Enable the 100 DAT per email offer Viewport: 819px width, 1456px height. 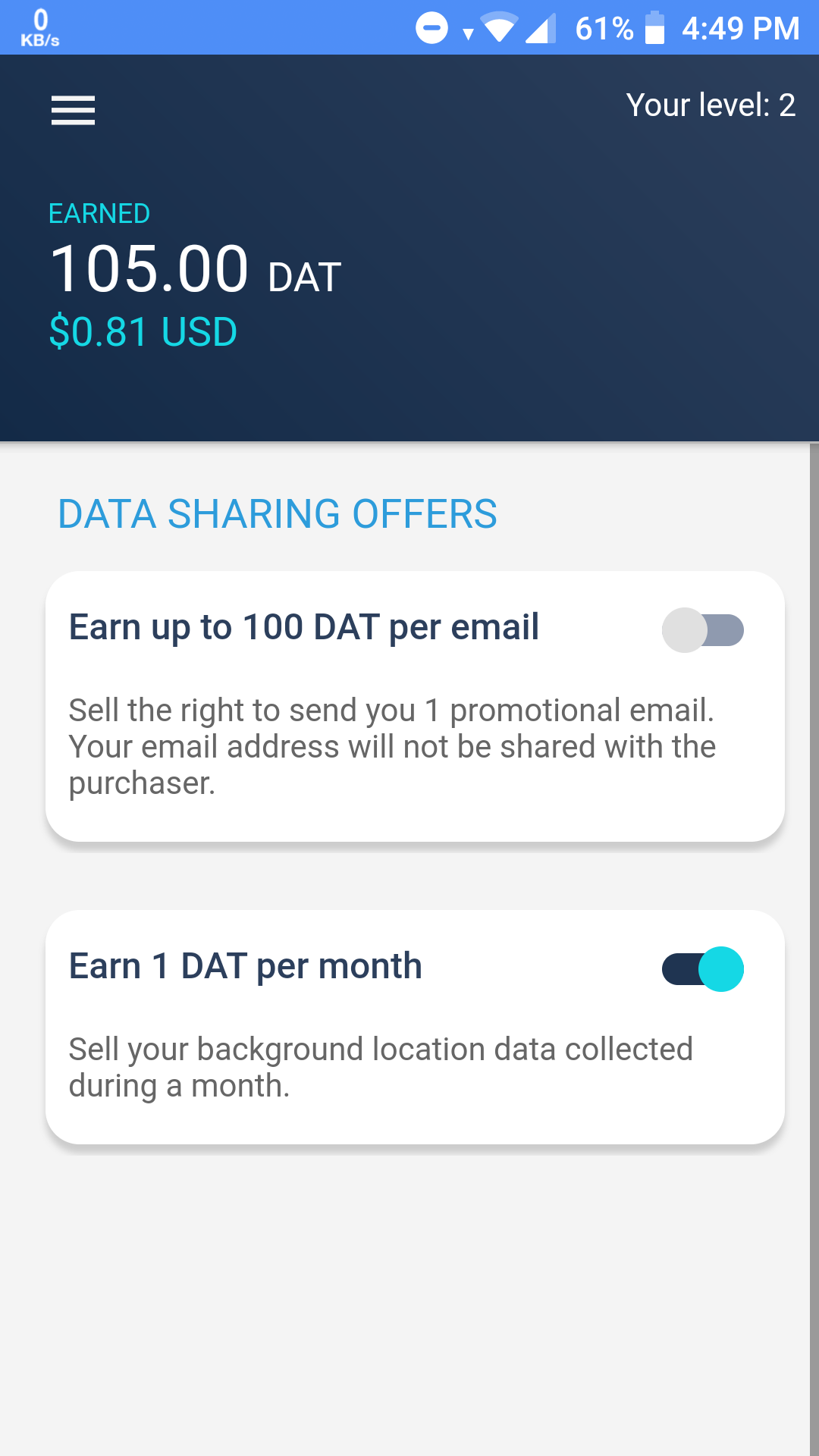[702, 630]
